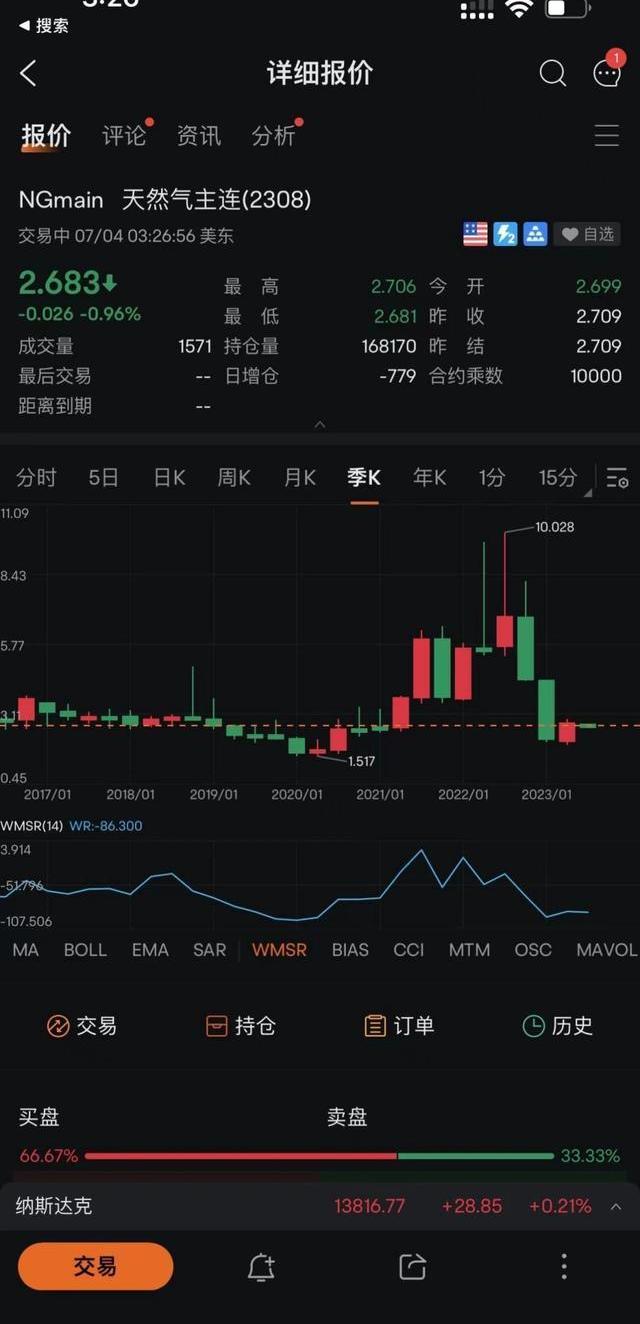Choose the BOLL indicator

[85, 950]
